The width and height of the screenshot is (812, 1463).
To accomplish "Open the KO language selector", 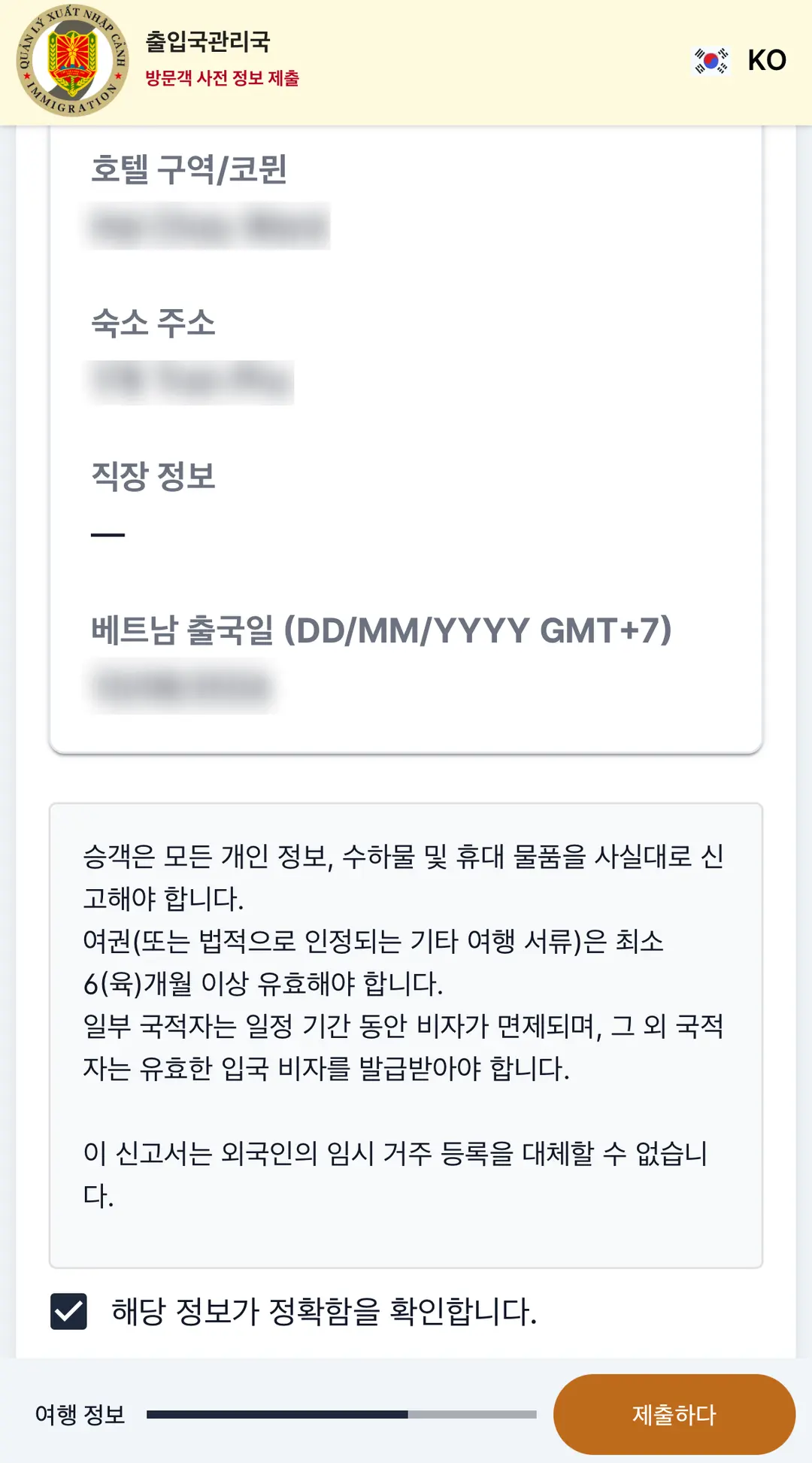I will tap(740, 60).
